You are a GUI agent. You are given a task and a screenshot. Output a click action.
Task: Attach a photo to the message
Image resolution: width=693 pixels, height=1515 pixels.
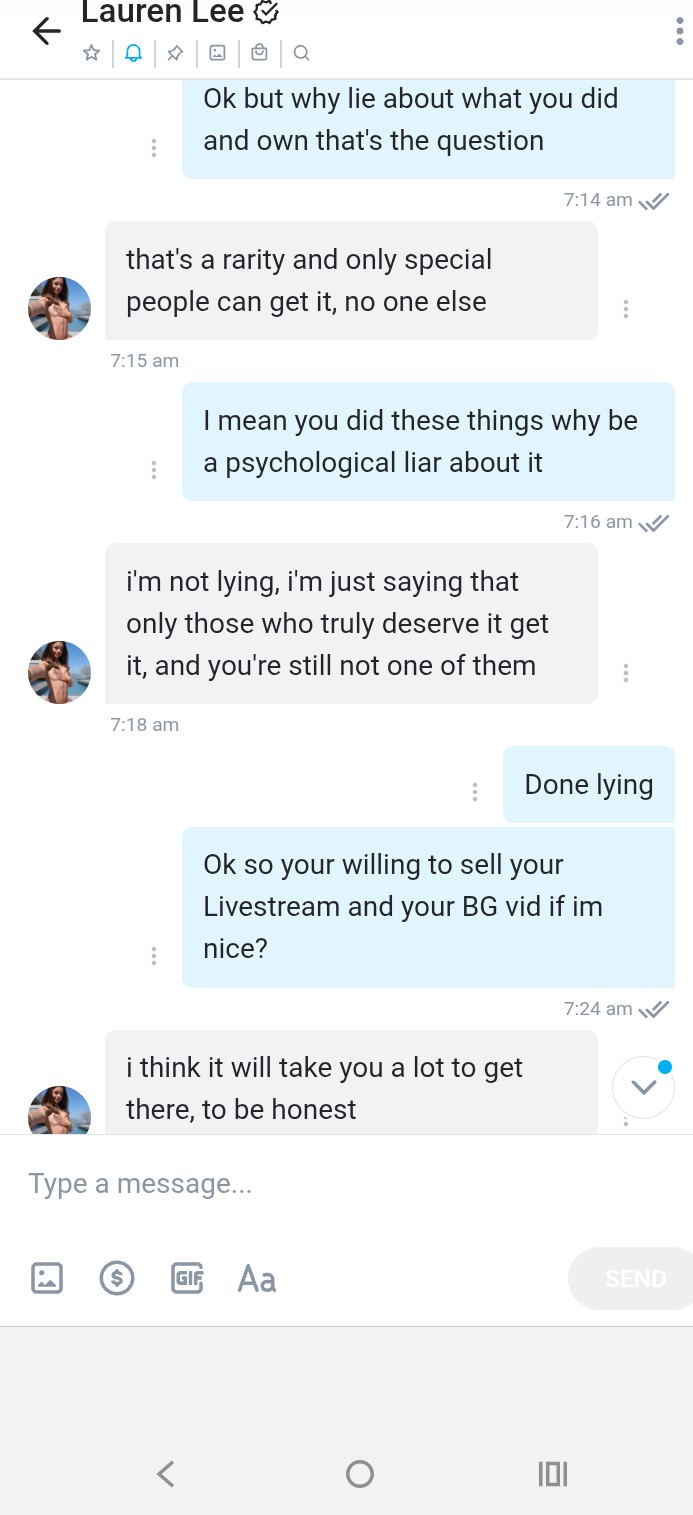tap(47, 1278)
